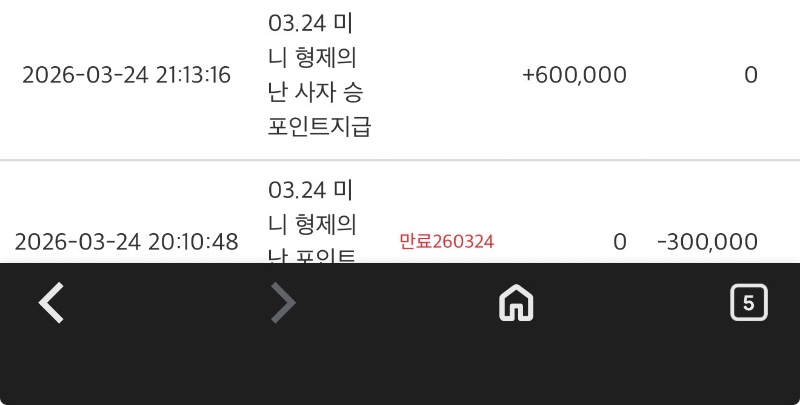This screenshot has height=405, width=800.
Task: Go back to the previous page
Action: pos(52,303)
